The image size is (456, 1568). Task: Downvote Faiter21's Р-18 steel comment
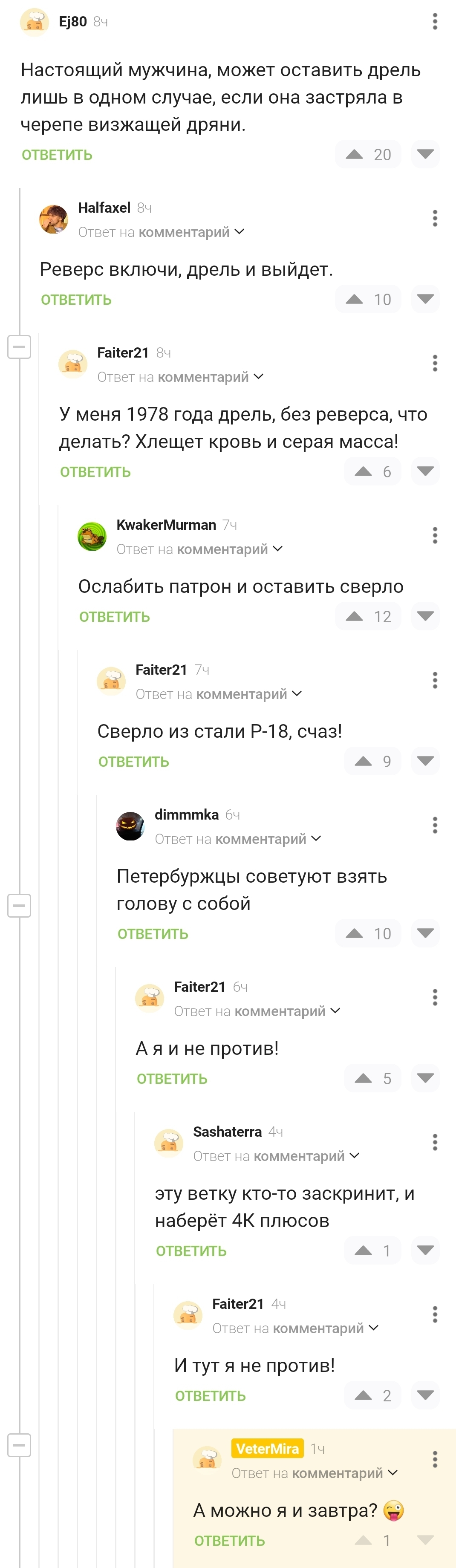pos(425,761)
